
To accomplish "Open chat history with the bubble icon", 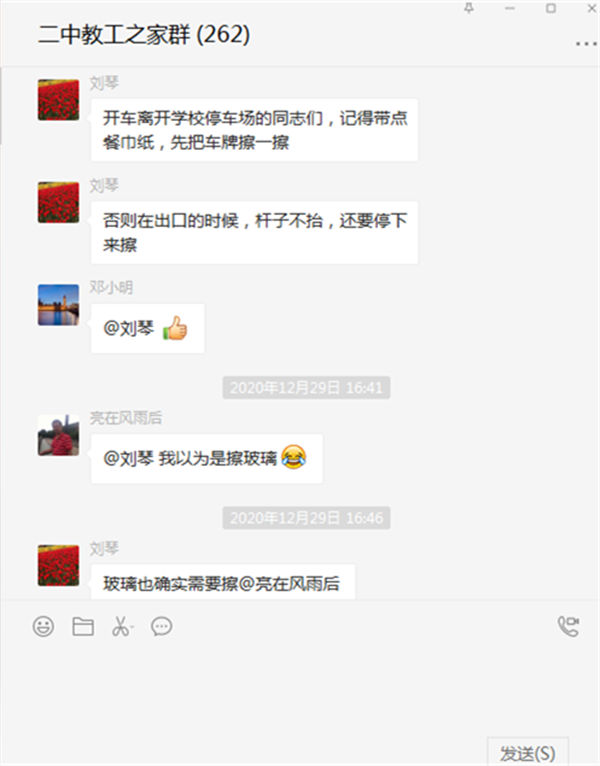I will click(162, 627).
